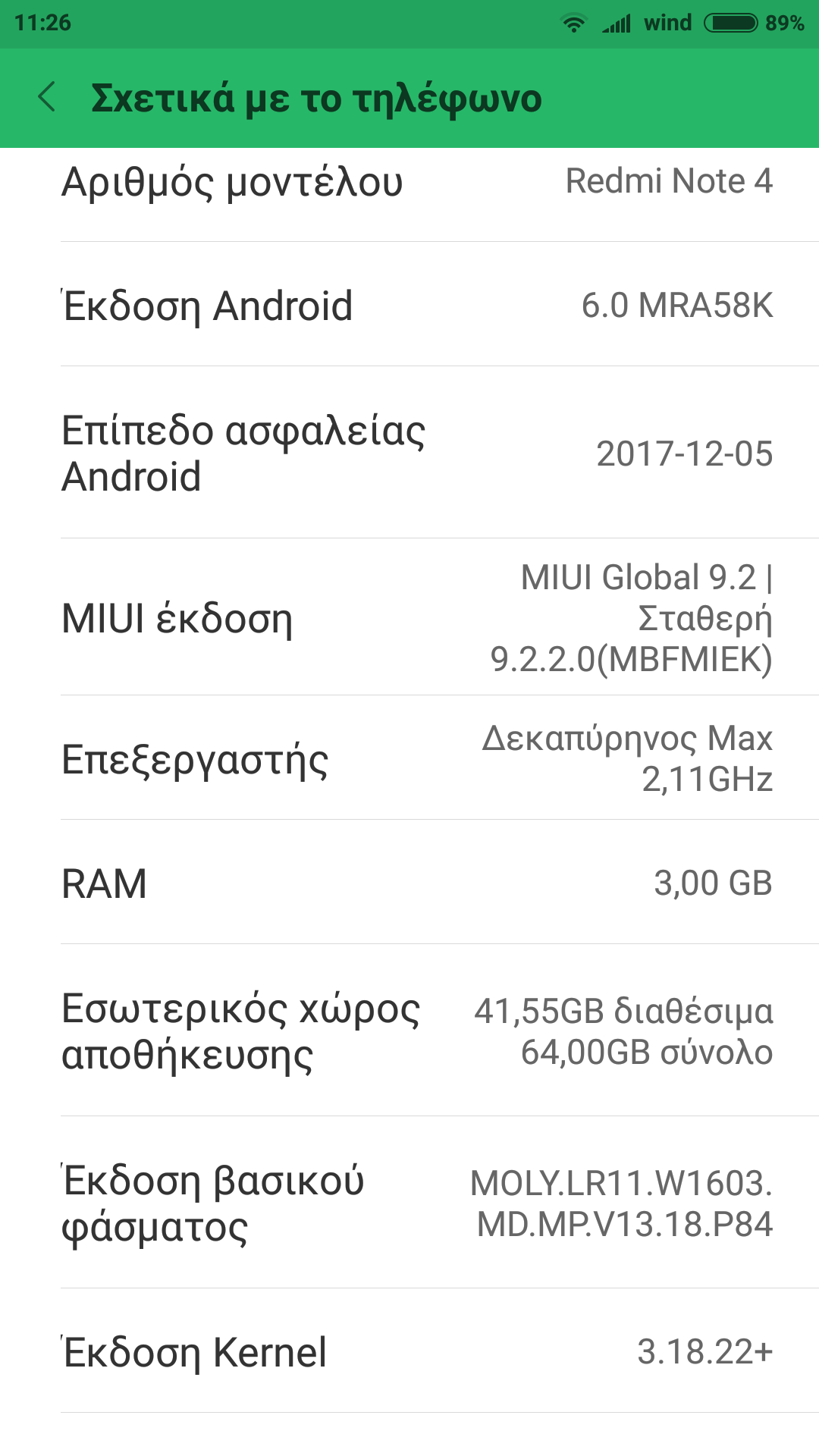Go back from Σχετικά με το τηλέφωνο
Screen dimensions: 819x1456
pyautogui.click(x=47, y=98)
